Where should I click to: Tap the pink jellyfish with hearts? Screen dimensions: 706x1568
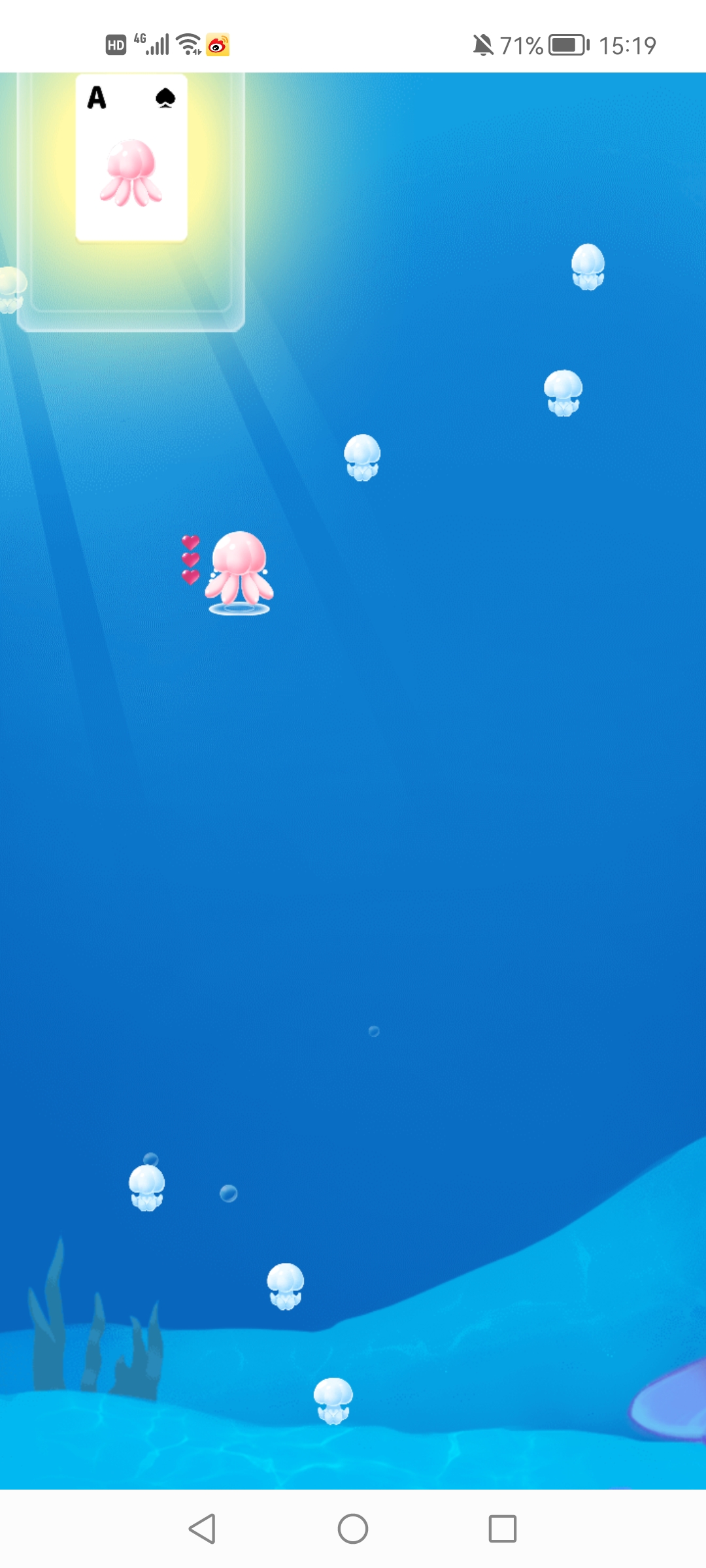point(239,568)
